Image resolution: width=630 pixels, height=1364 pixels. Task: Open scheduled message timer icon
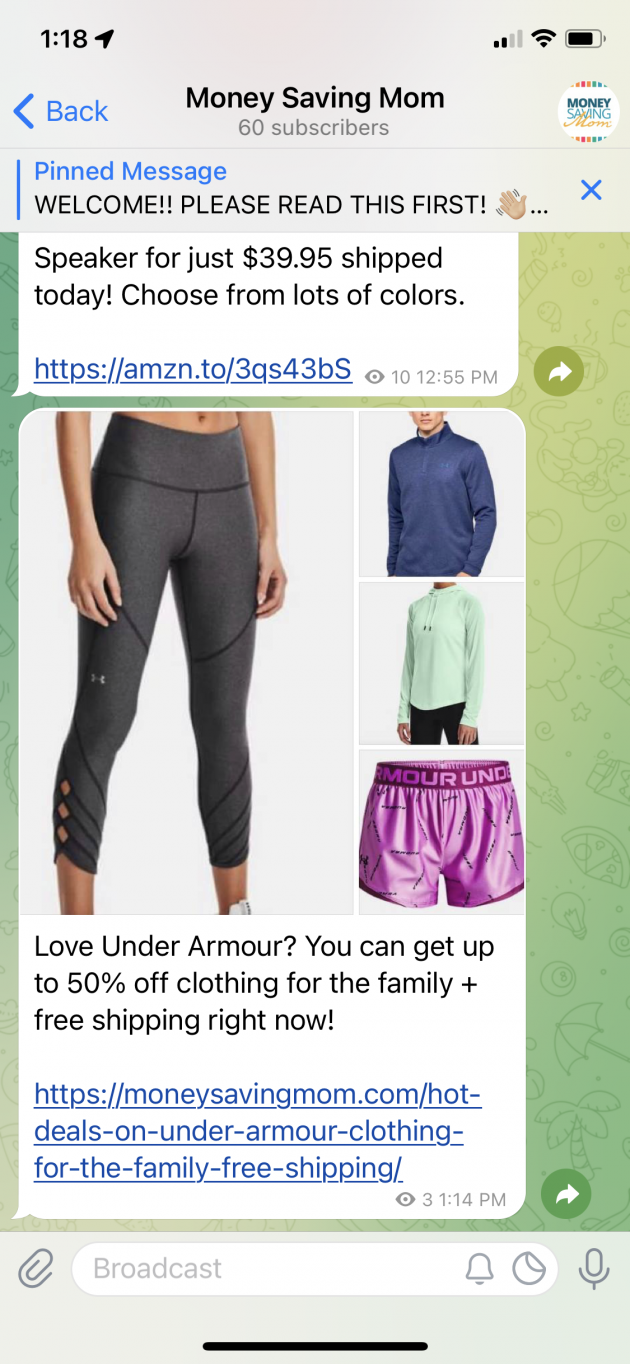529,1269
